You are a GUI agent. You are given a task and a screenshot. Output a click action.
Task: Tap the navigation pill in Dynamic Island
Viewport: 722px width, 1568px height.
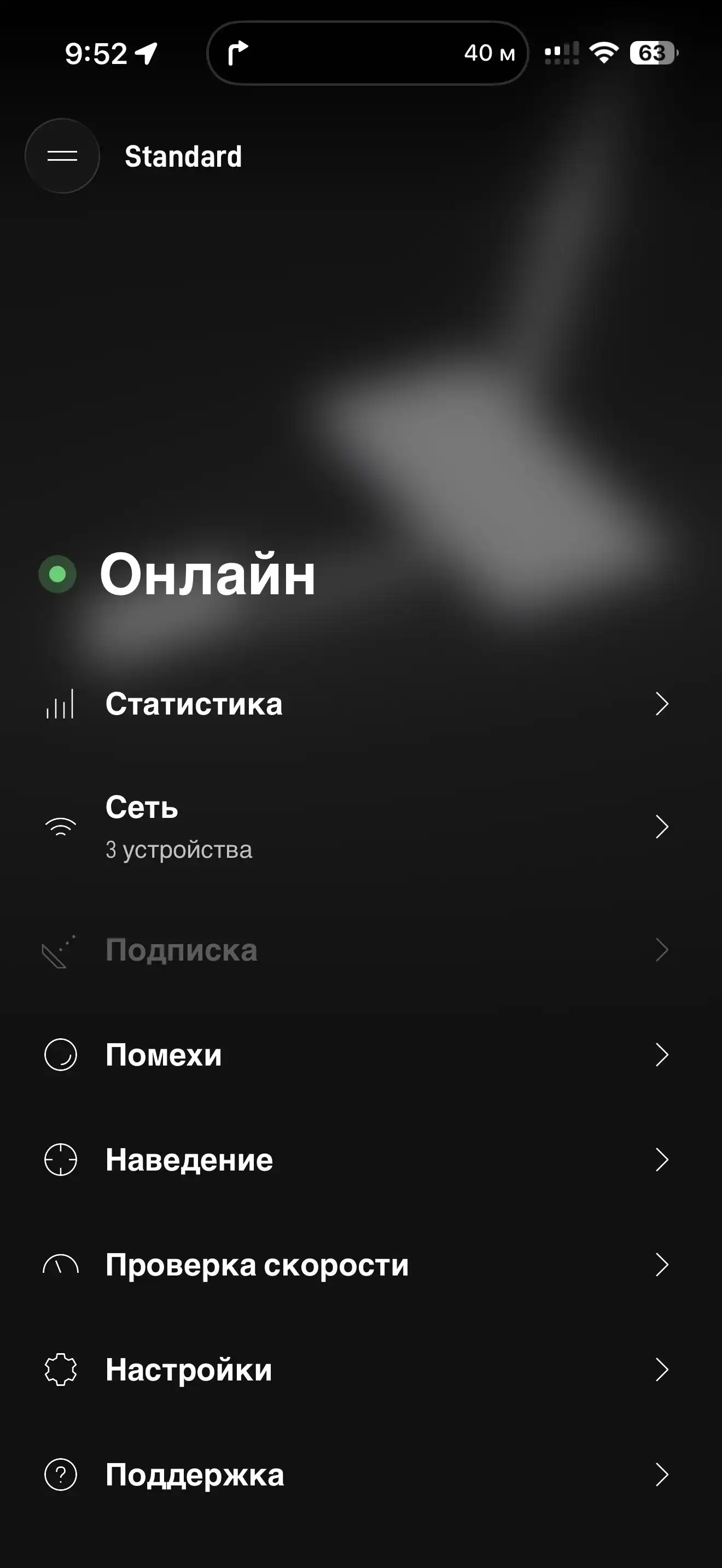[368, 53]
